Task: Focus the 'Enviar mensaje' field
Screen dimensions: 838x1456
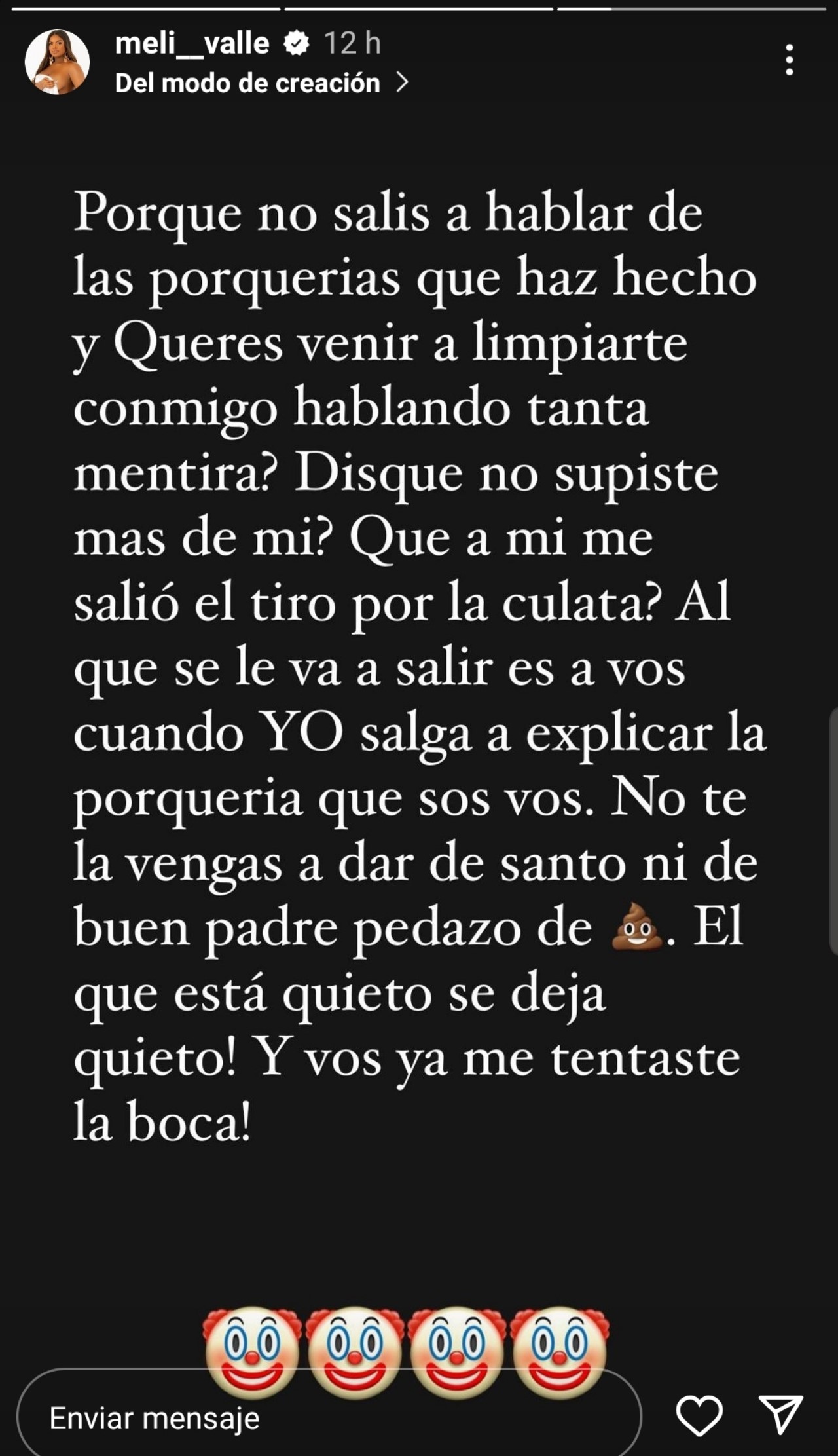Action: point(327,1417)
